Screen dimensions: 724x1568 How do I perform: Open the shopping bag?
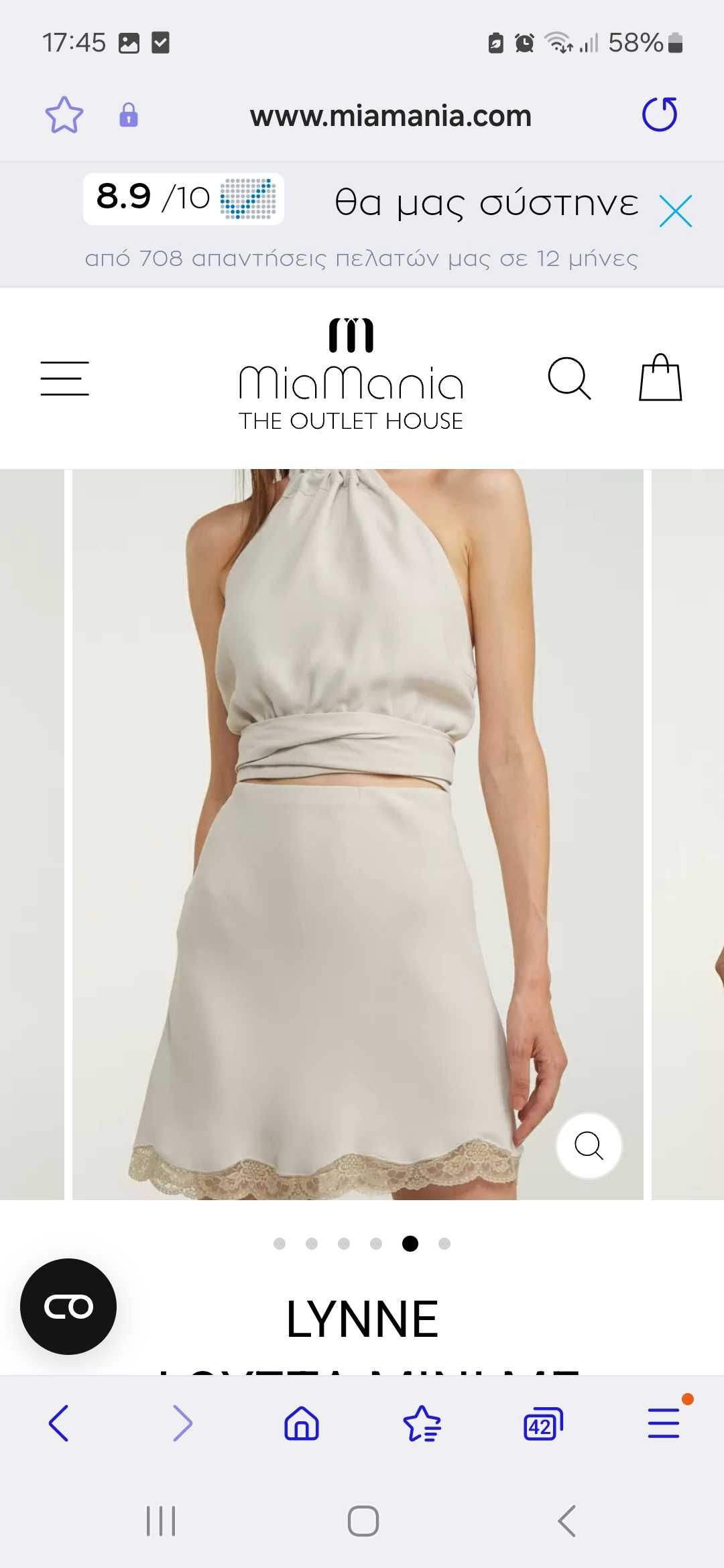[660, 378]
